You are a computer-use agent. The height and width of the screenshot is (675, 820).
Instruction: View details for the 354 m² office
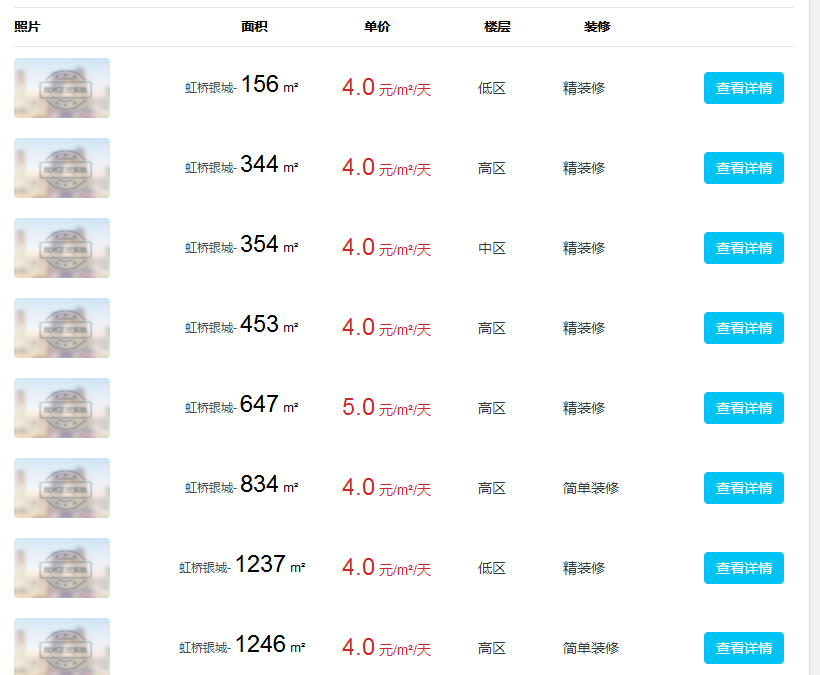point(743,248)
